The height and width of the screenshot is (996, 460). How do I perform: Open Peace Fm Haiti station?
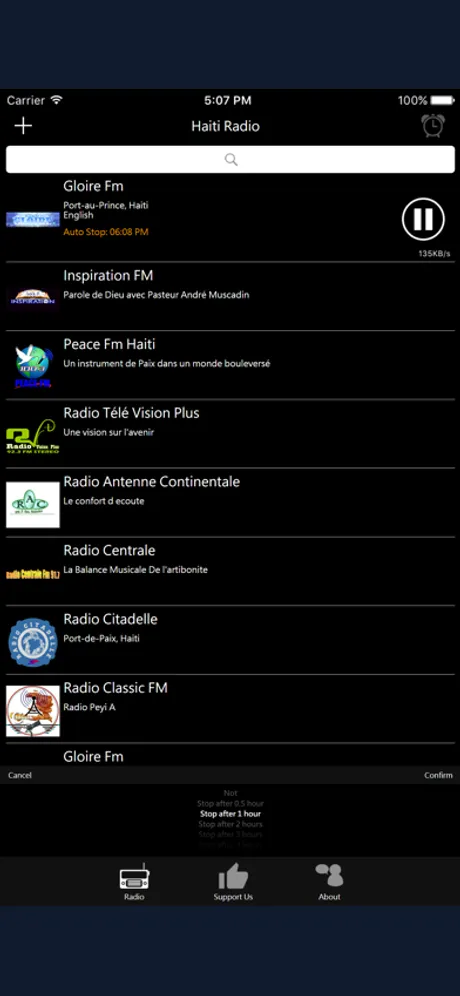click(230, 365)
